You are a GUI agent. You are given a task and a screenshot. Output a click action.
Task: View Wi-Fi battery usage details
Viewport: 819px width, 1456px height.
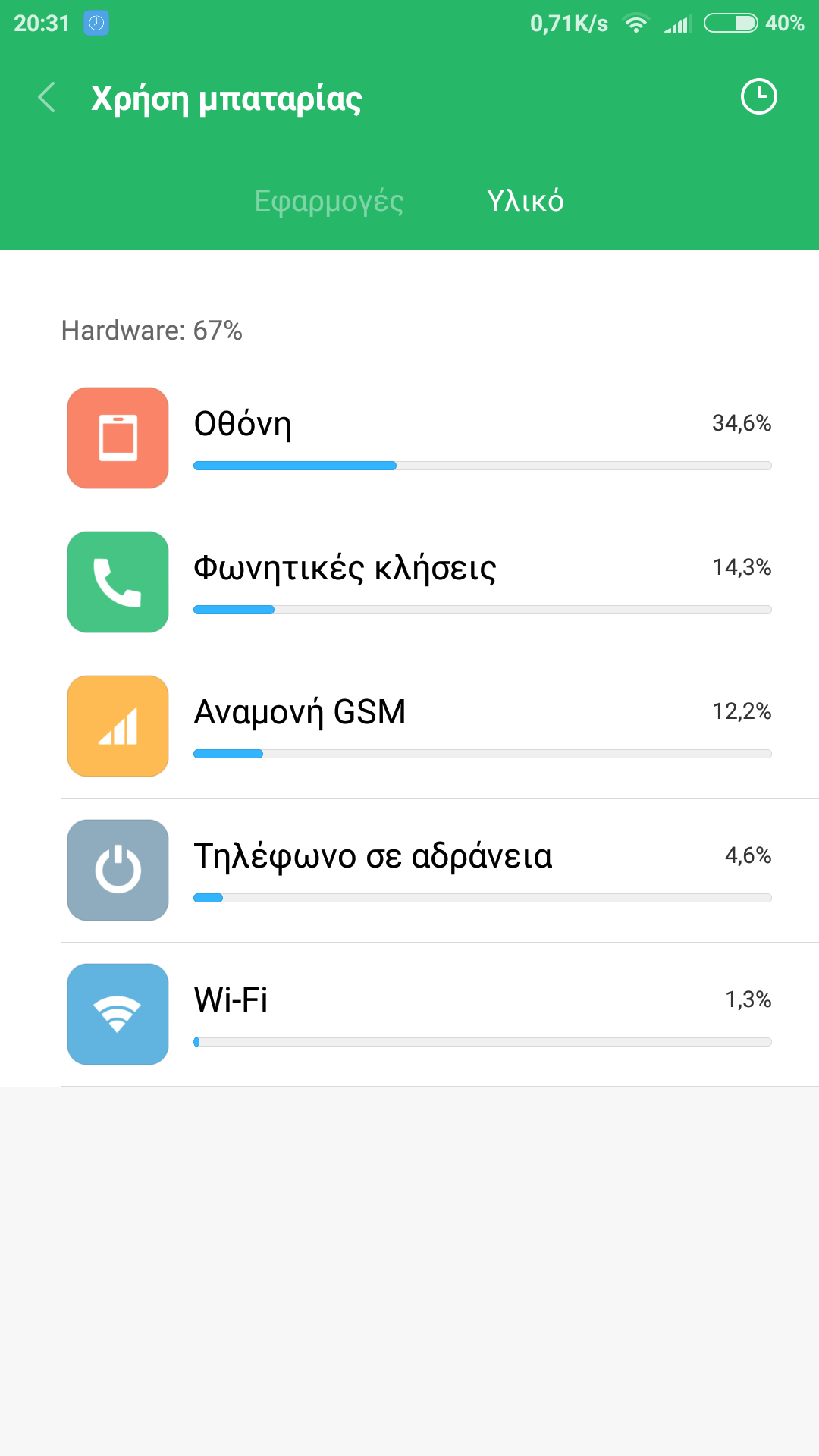[440, 1014]
